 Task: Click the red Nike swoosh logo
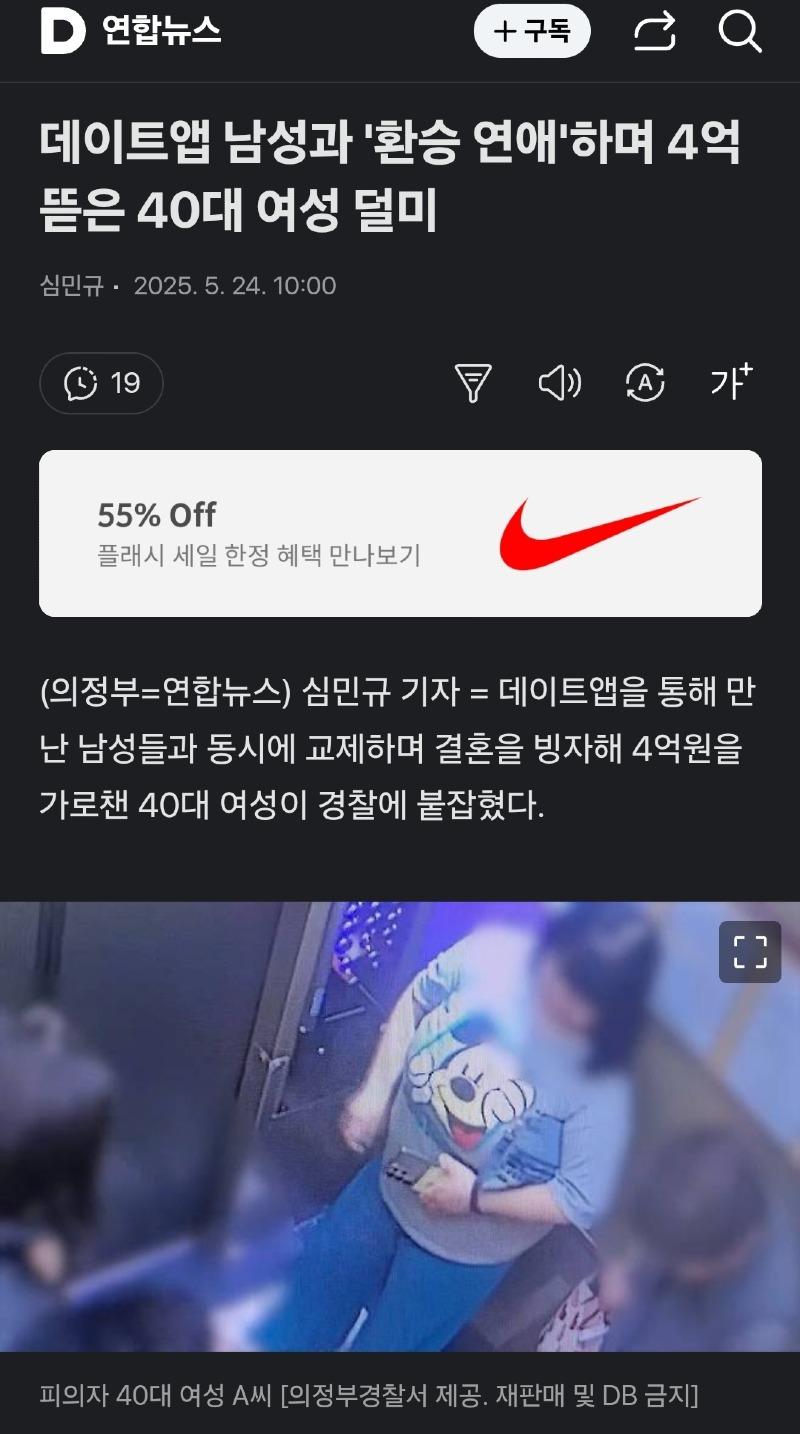[x=600, y=531]
